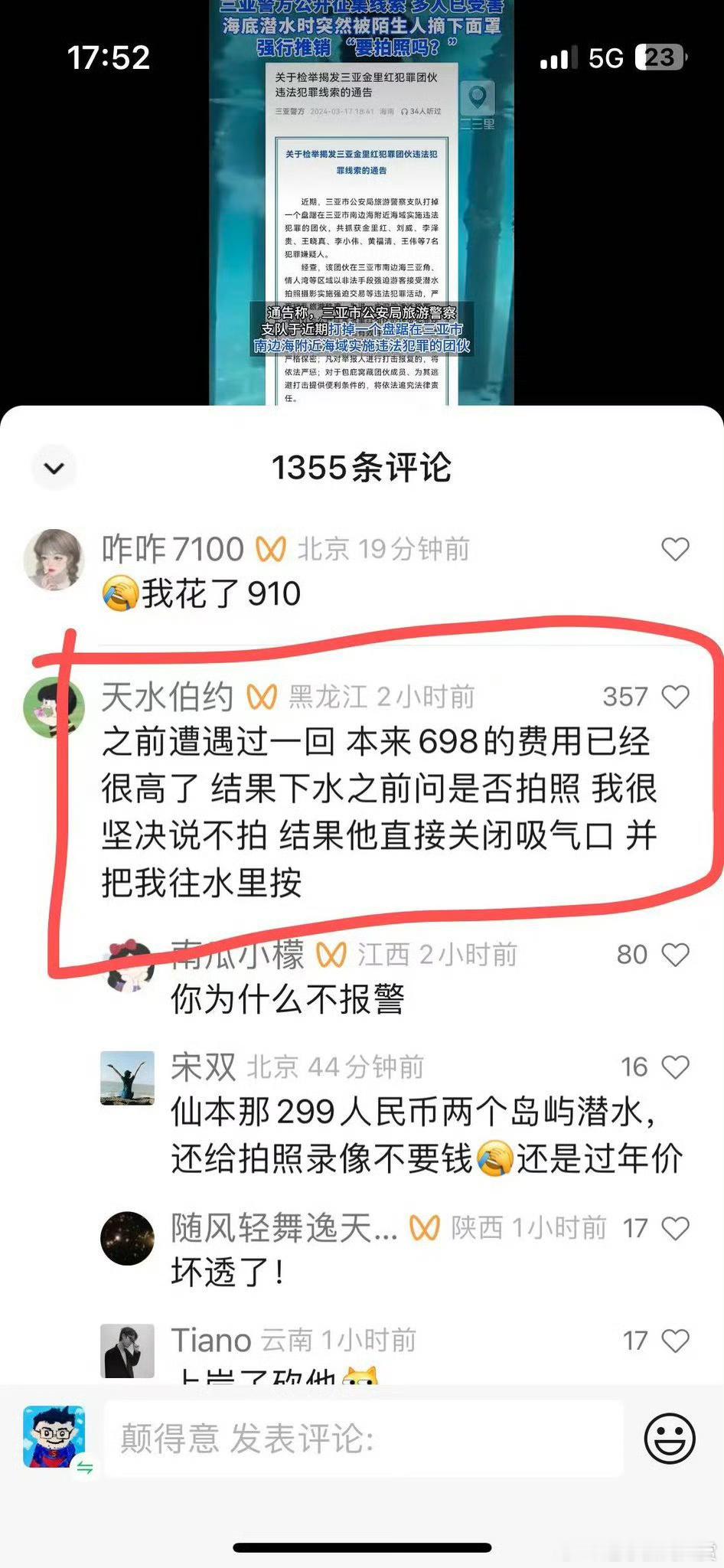
Task: Switch account via the bottom avatar
Action: (x=55, y=1437)
